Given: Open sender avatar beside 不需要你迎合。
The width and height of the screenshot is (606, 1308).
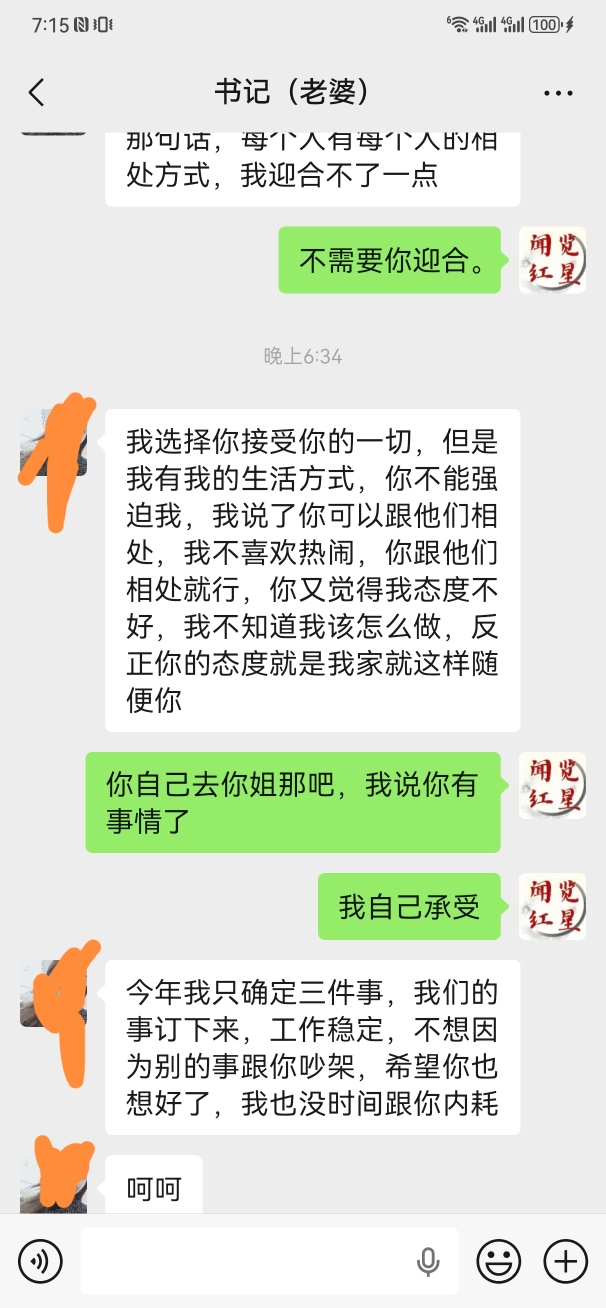Looking at the screenshot, I should pyautogui.click(x=552, y=260).
